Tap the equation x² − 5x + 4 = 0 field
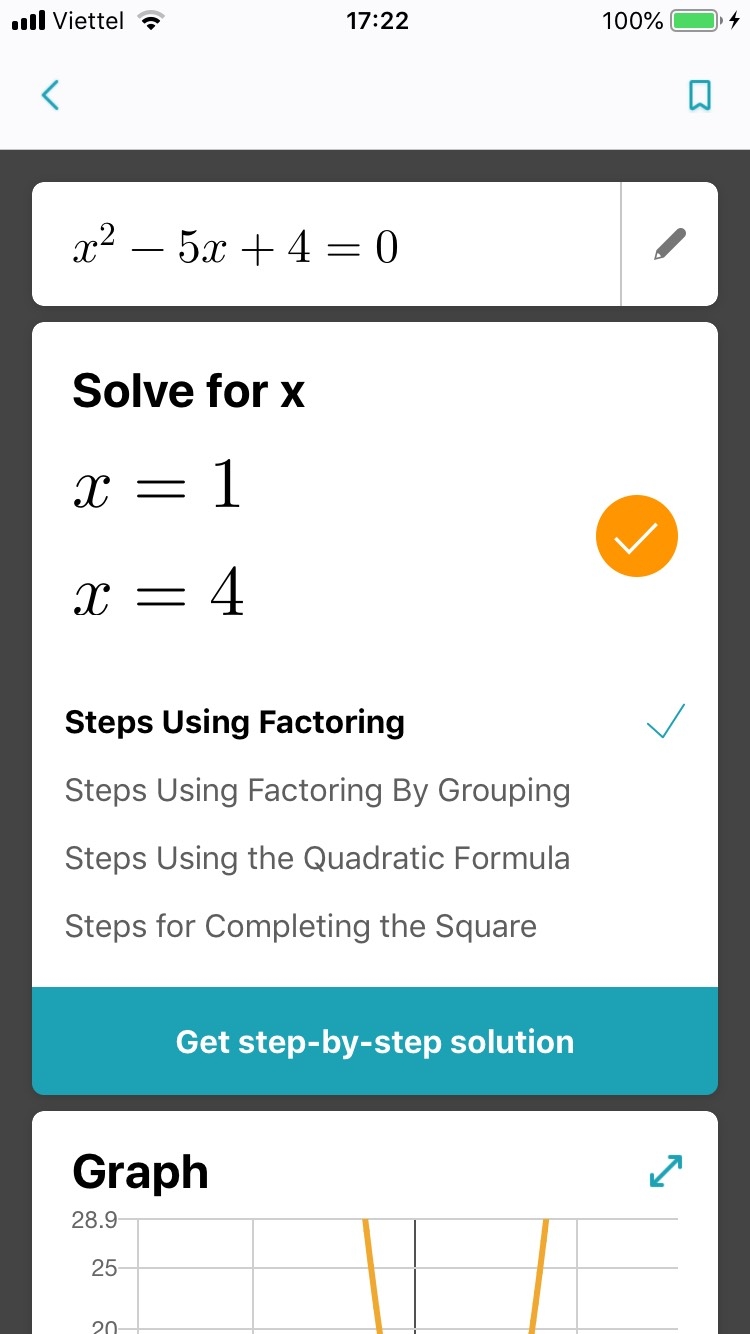The height and width of the screenshot is (1334, 750). [x=326, y=244]
